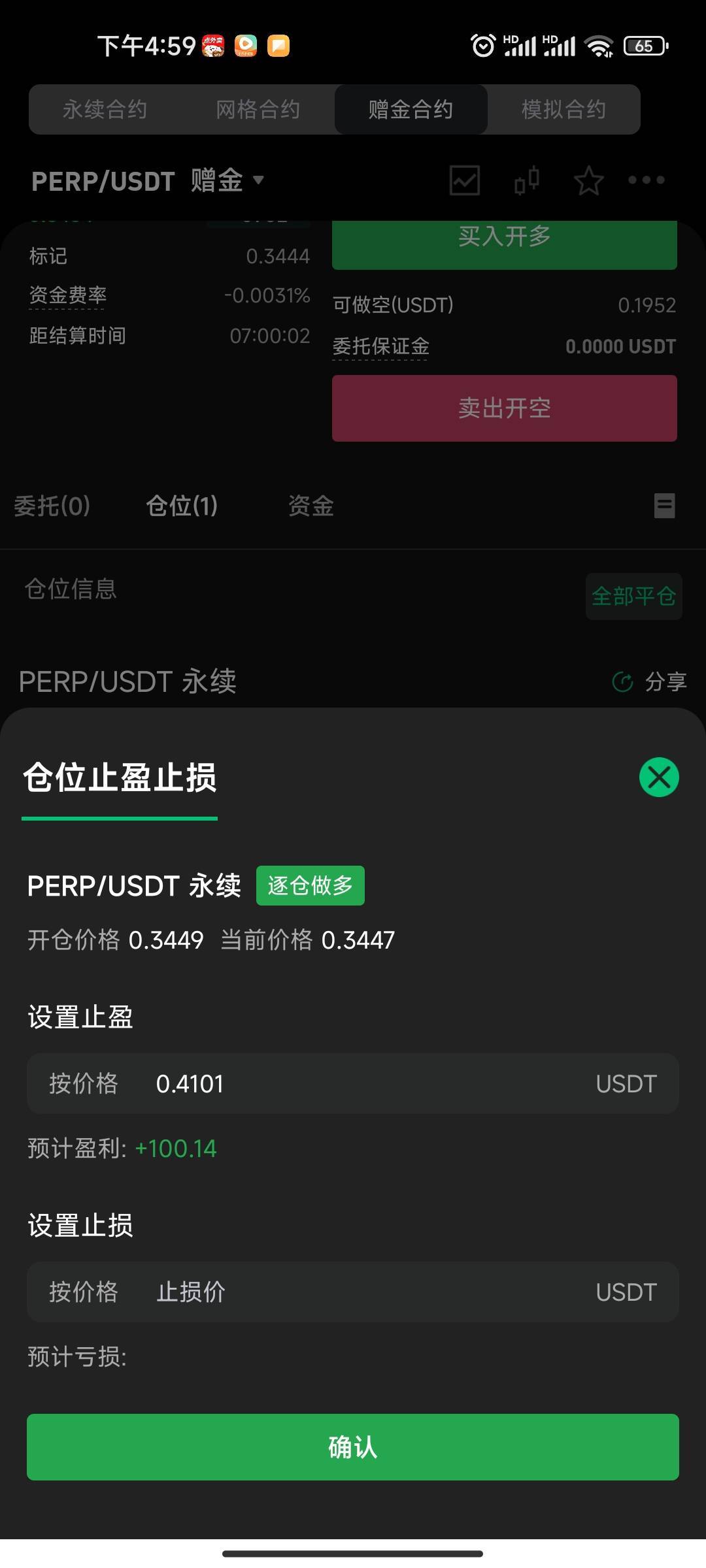Share the PERP/USDT position via 分享

tap(650, 681)
